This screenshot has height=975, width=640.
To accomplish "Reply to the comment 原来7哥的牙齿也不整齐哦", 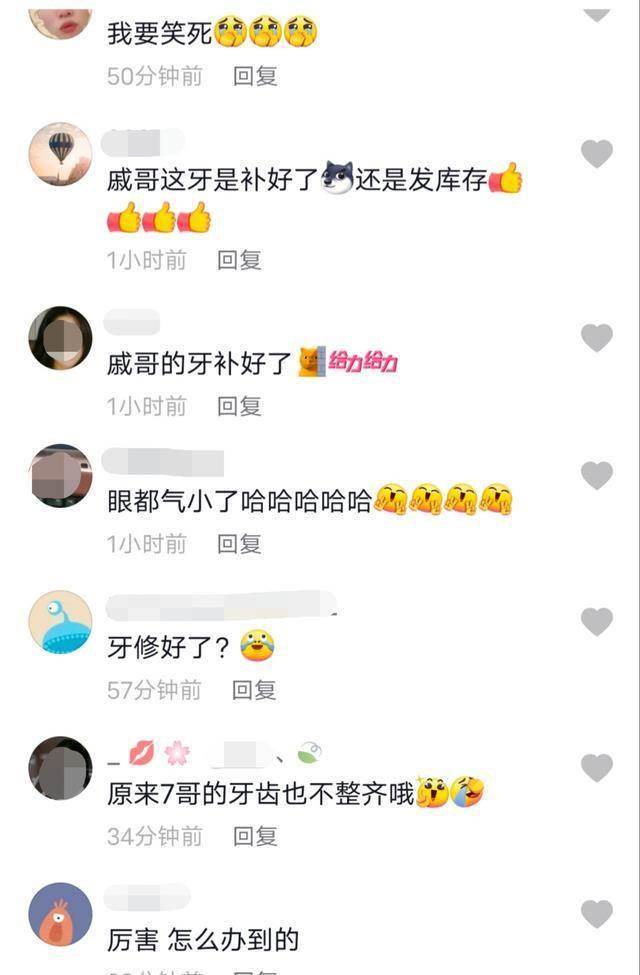I will pos(255,836).
